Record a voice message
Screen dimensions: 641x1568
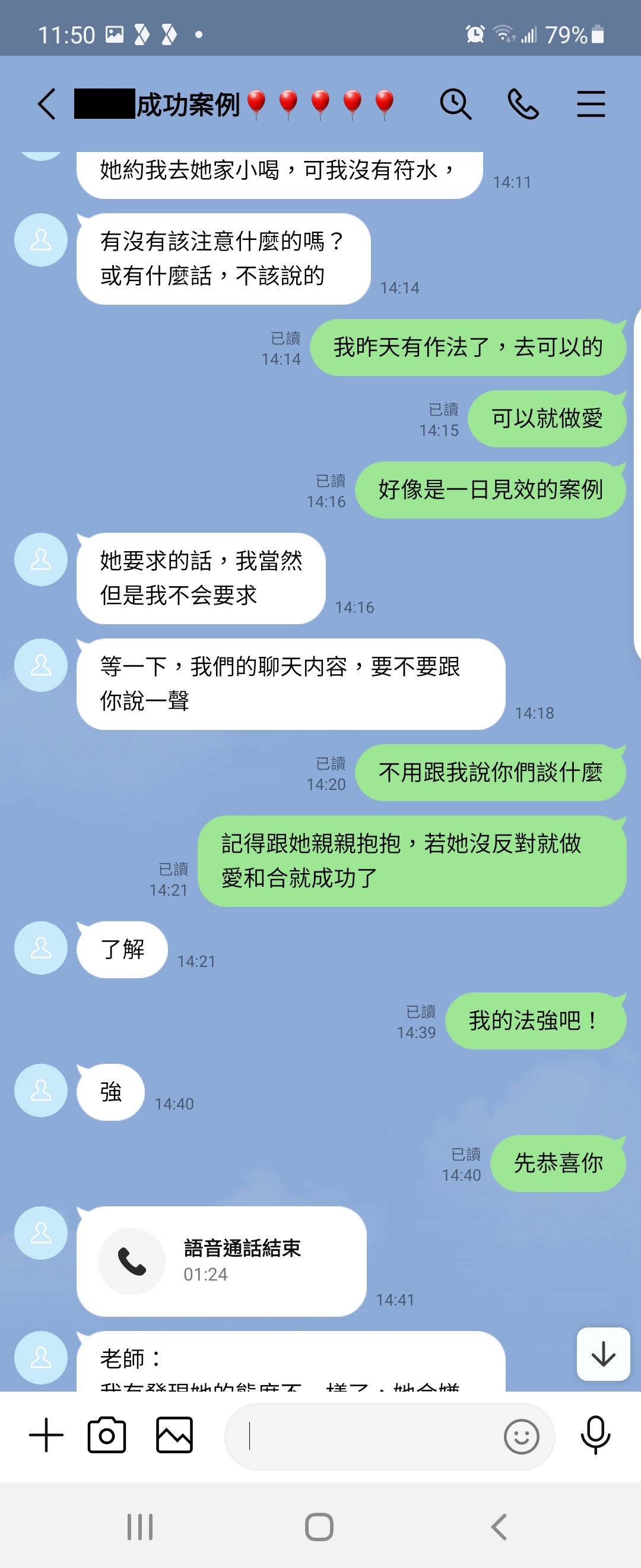(595, 1436)
